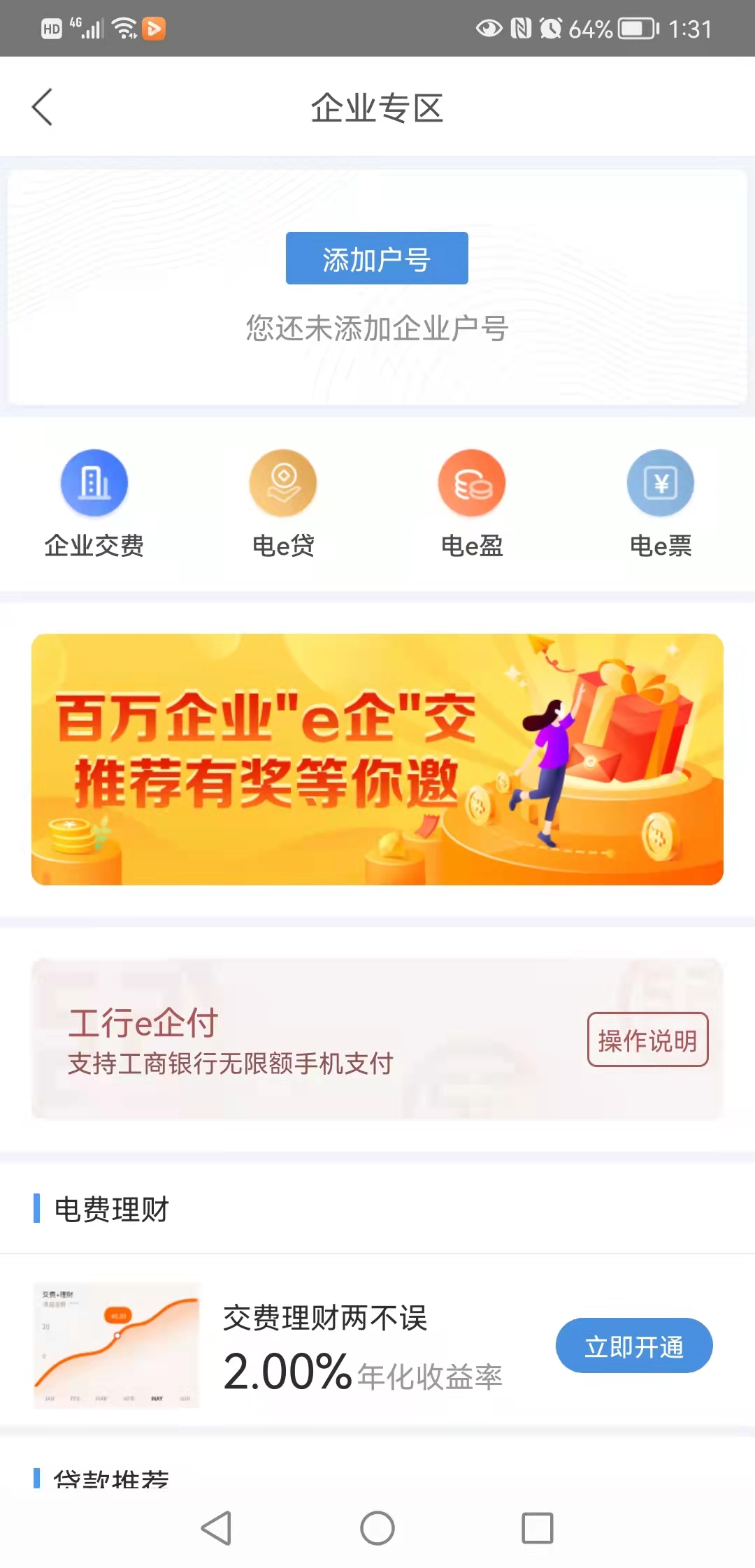The height and width of the screenshot is (1568, 755).
Task: Tap 立即开通 for 交费理财
Action: tap(634, 1345)
